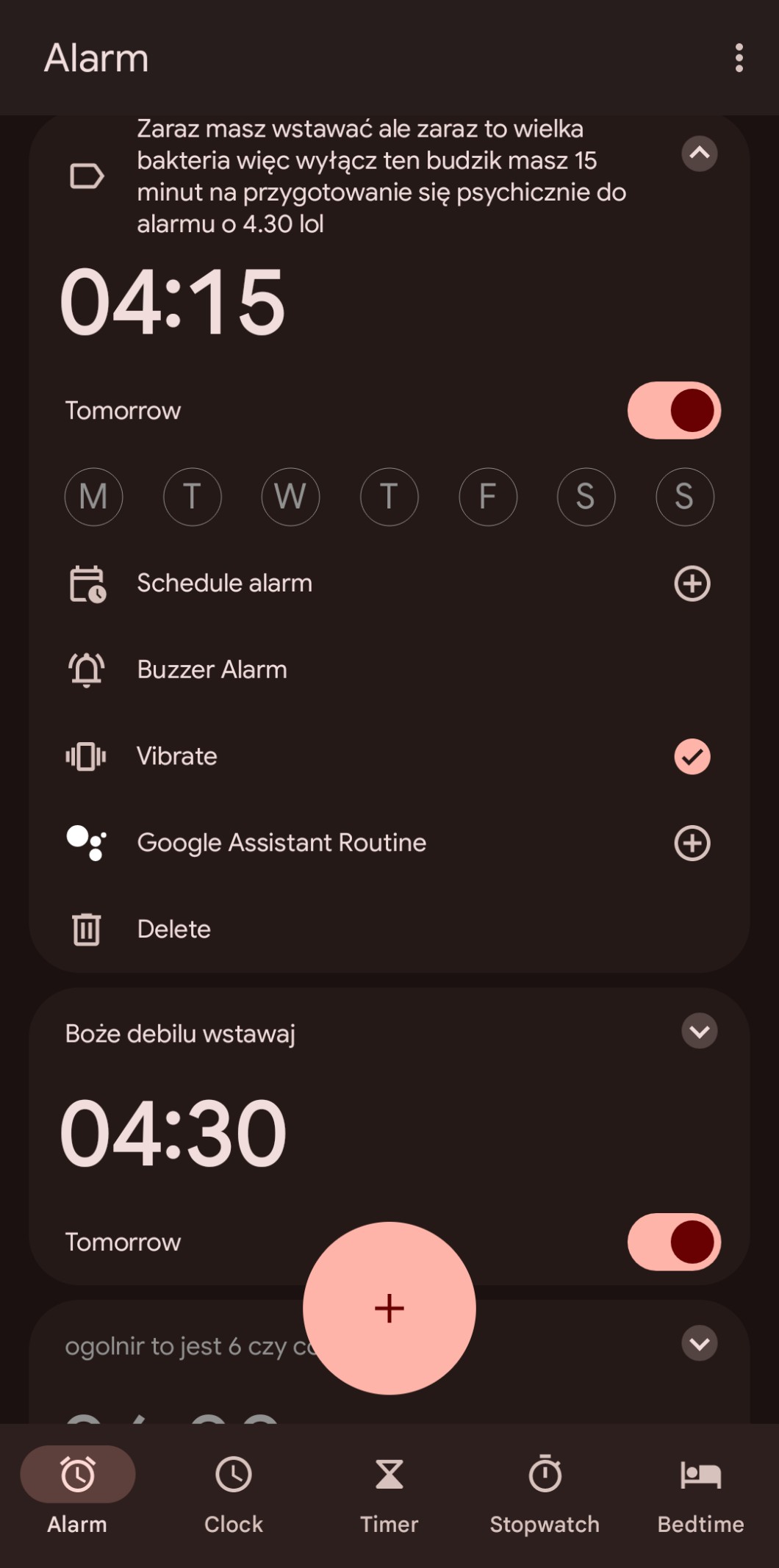Uncheck the Vibrate option
Viewport: 779px width, 1568px height.
[692, 757]
